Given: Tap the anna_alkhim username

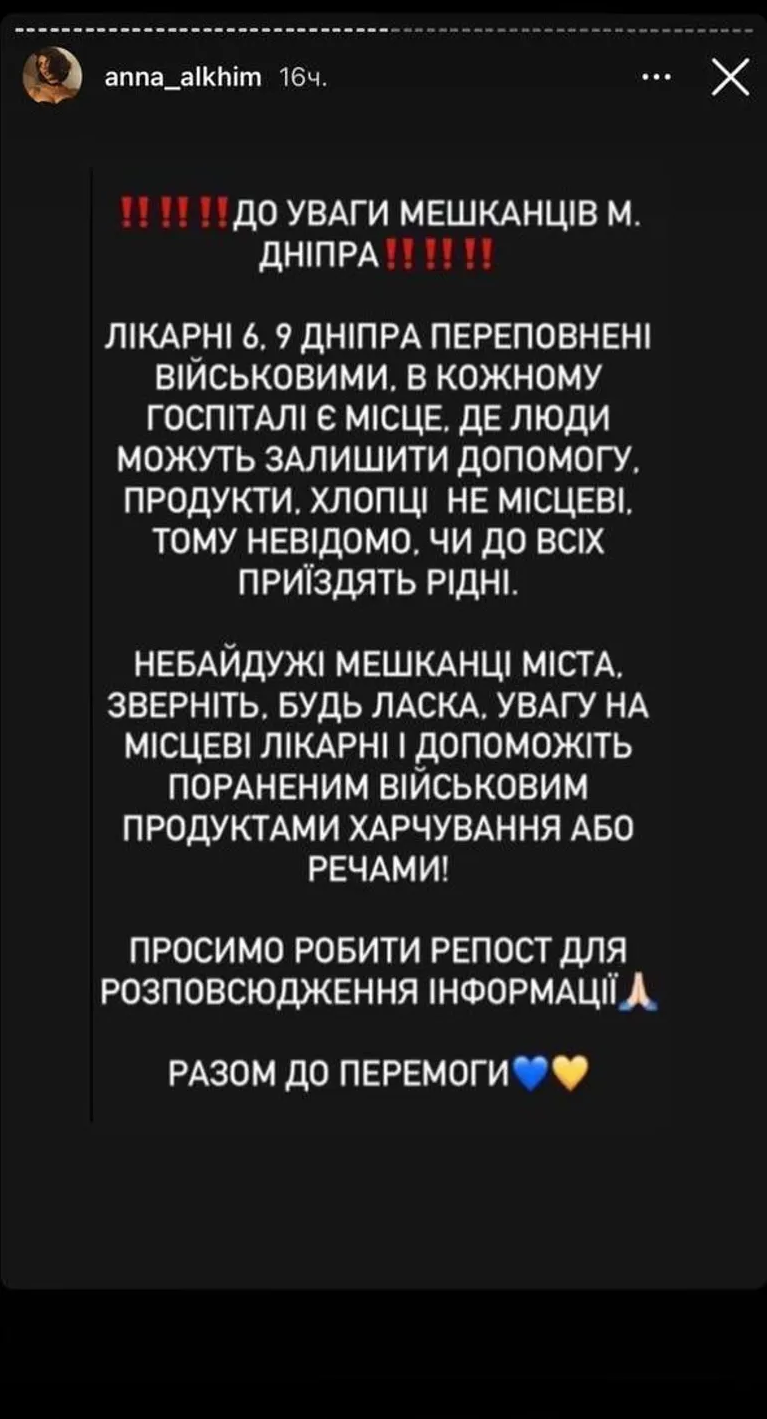Looking at the screenshot, I should [x=182, y=77].
